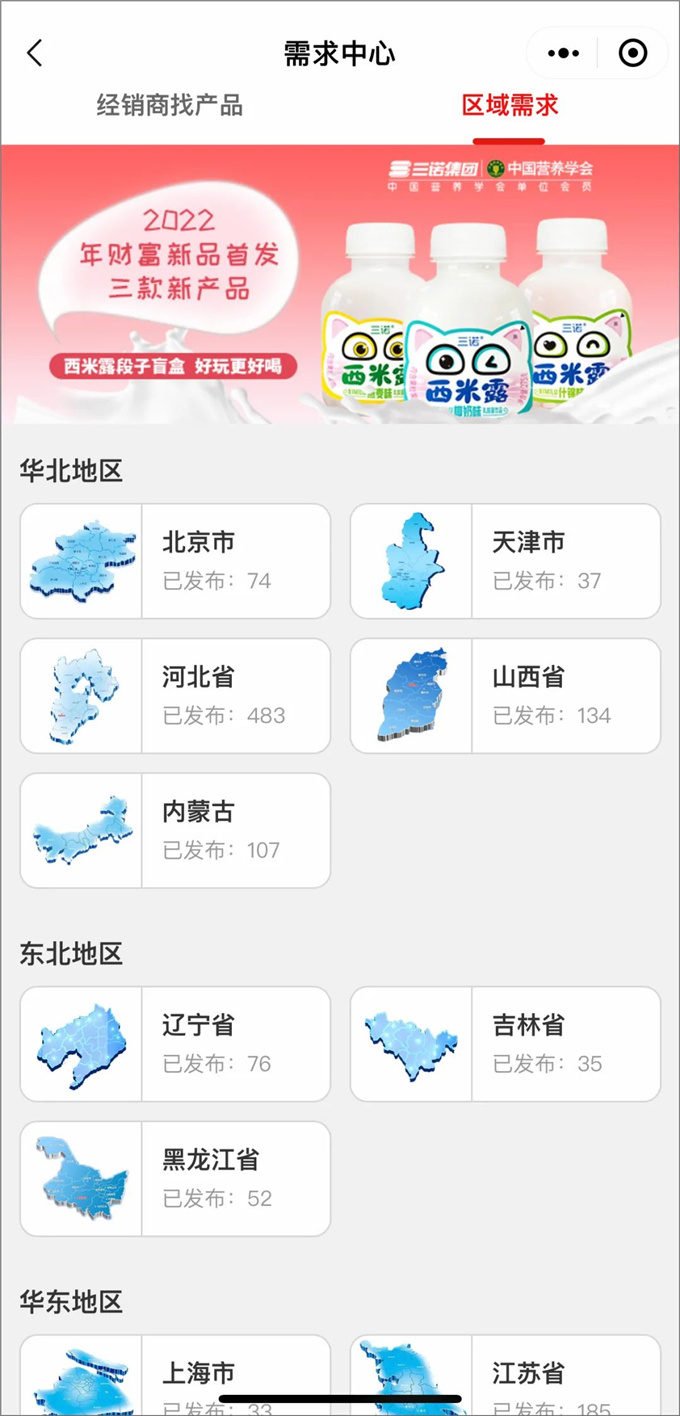Go back using the top-left arrow
Viewport: 680px width, 1416px height.
point(35,53)
